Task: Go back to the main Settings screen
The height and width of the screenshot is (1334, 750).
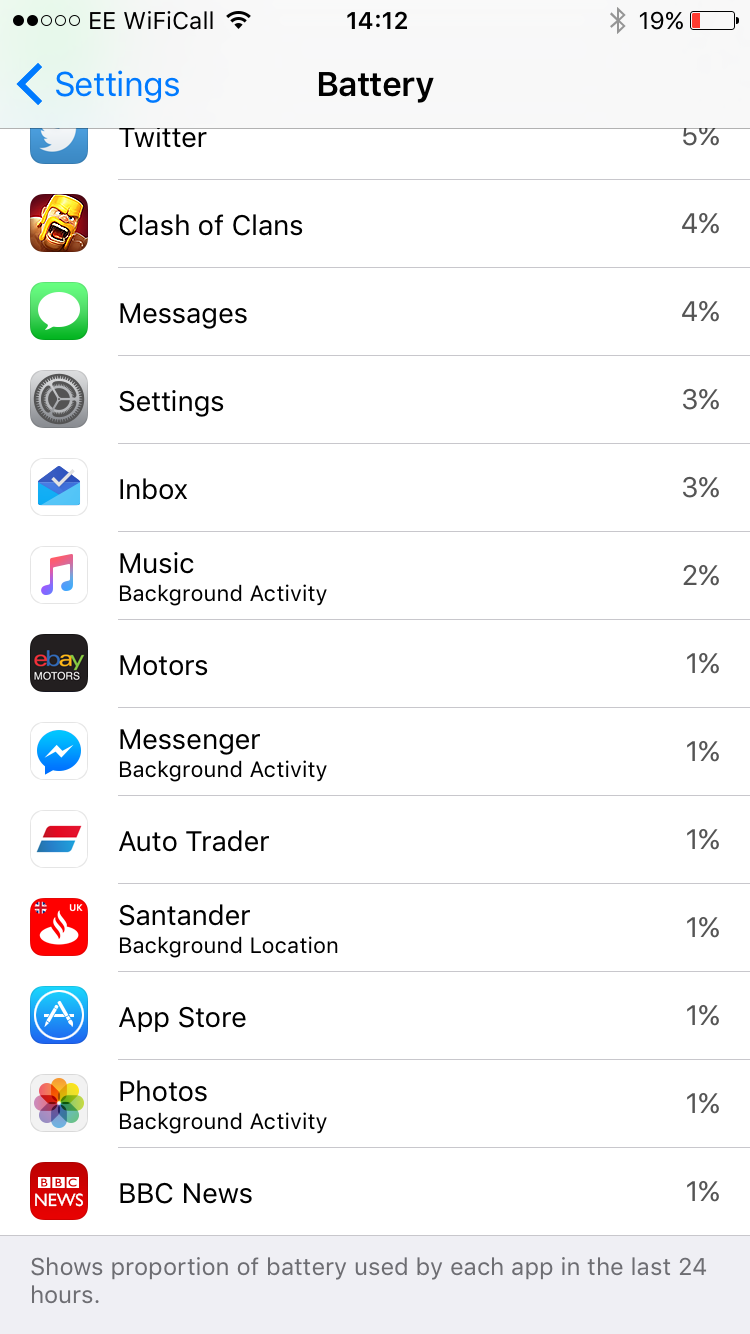Action: [x=98, y=85]
